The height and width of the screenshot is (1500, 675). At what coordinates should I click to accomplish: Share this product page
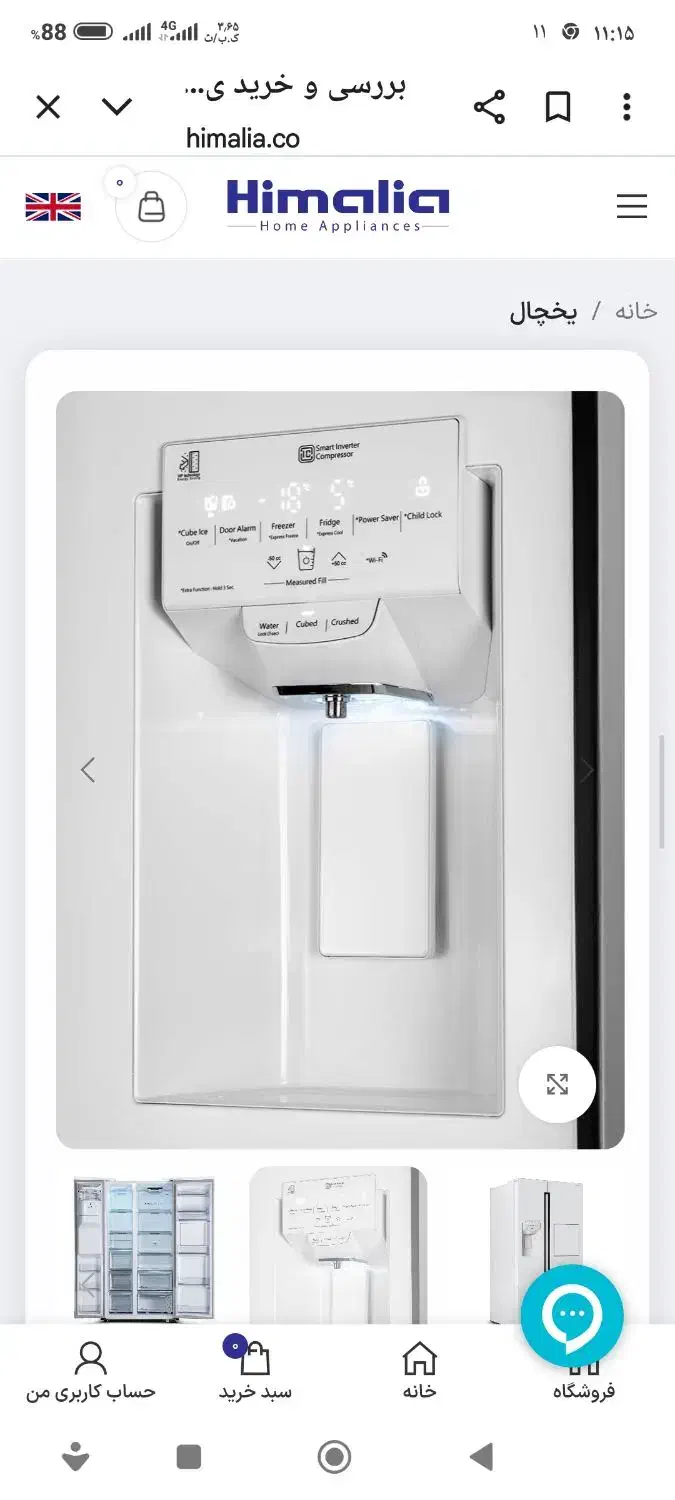tap(489, 107)
